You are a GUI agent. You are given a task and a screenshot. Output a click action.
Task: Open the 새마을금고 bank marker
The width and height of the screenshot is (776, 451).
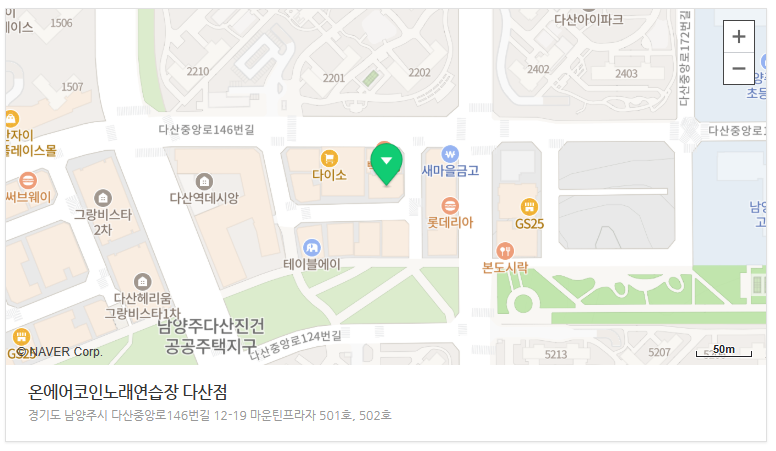(x=449, y=155)
